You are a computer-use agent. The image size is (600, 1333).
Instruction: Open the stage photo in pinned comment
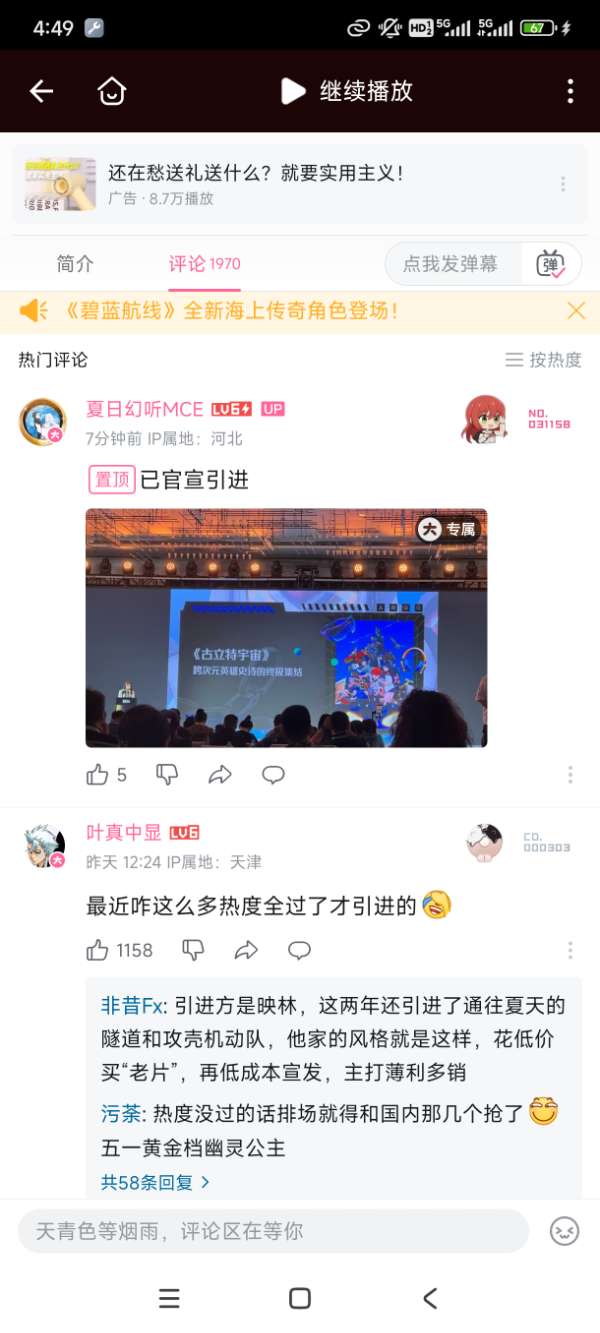tap(286, 627)
